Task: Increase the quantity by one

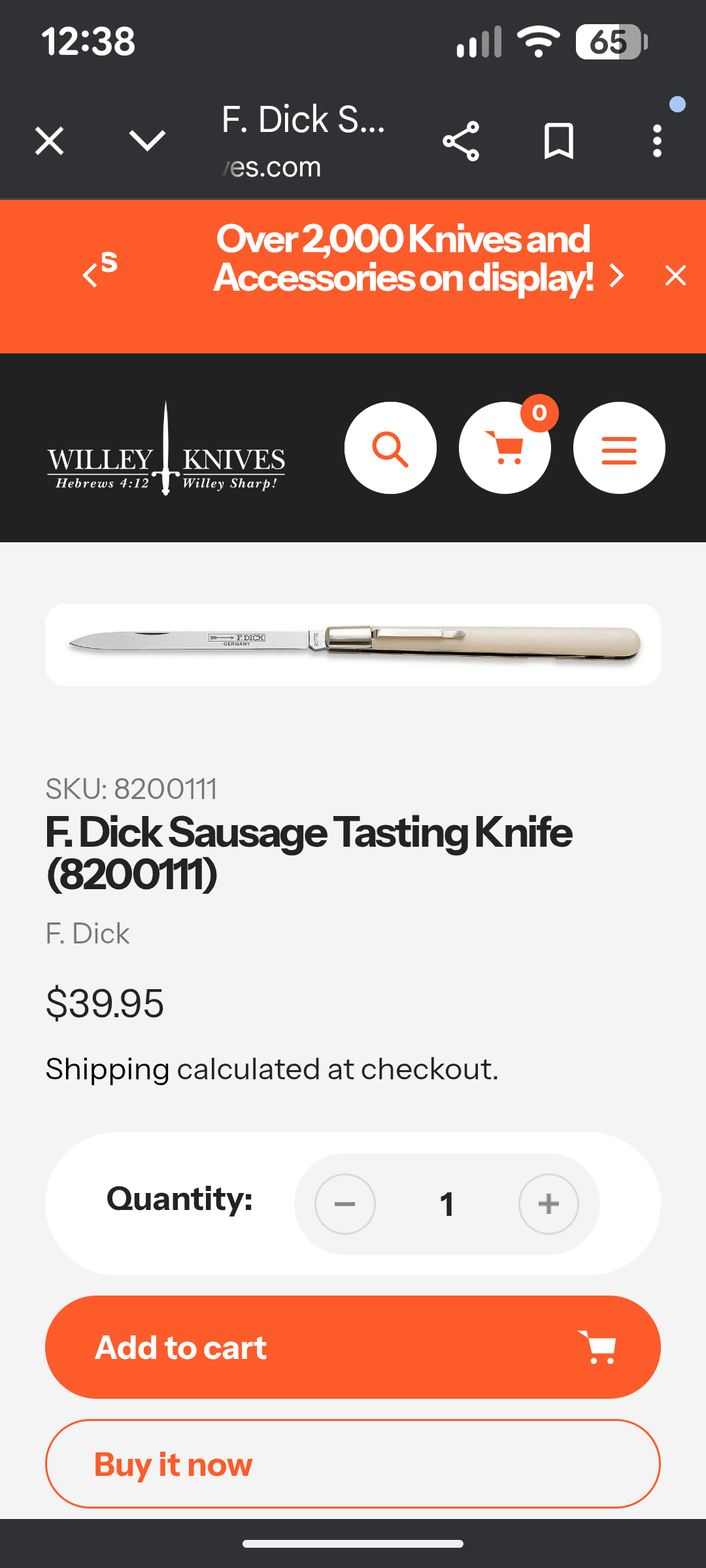Action: tap(548, 1203)
